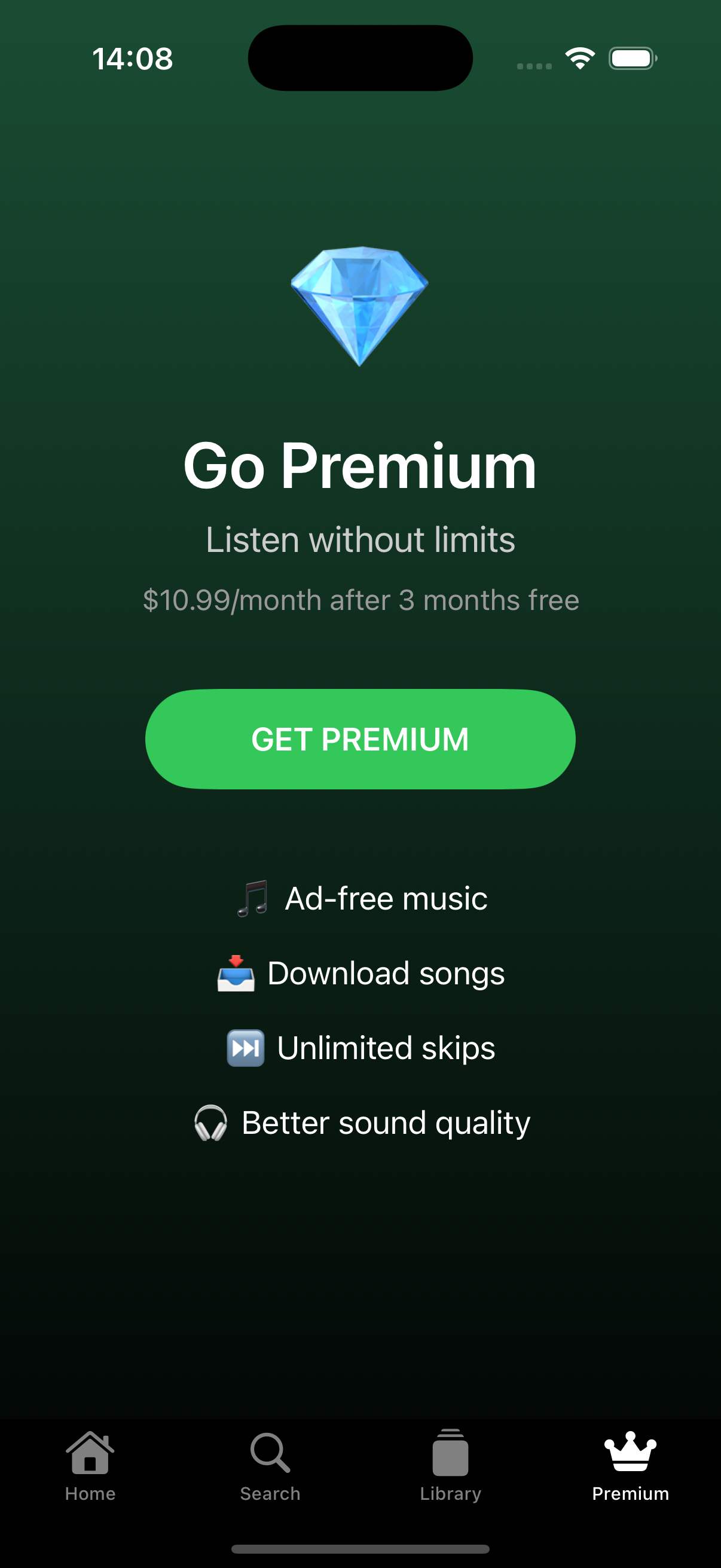Tap the GET PREMIUM button

(360, 739)
